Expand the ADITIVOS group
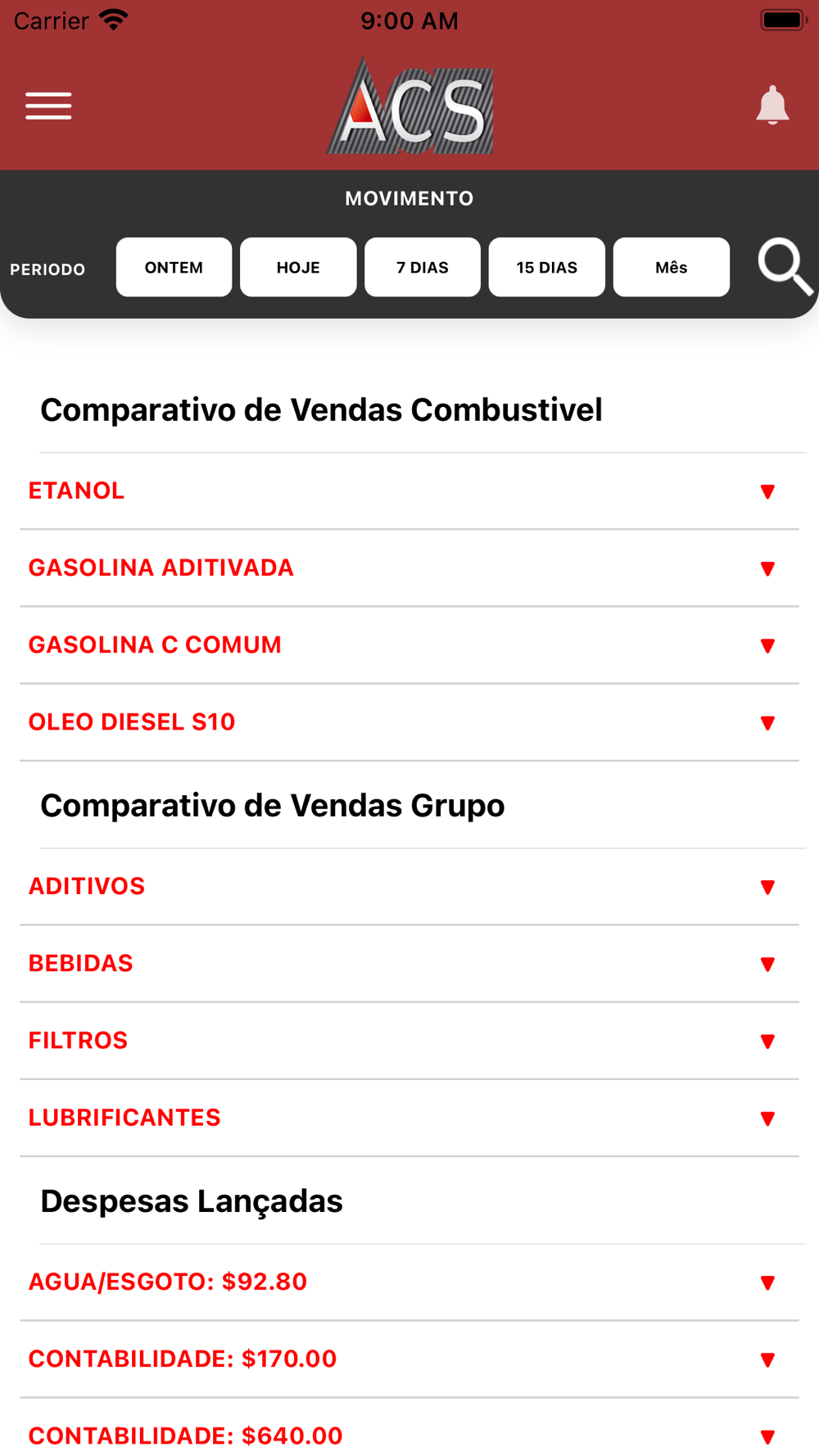Screen dimensions: 819x1456 [x=409, y=886]
